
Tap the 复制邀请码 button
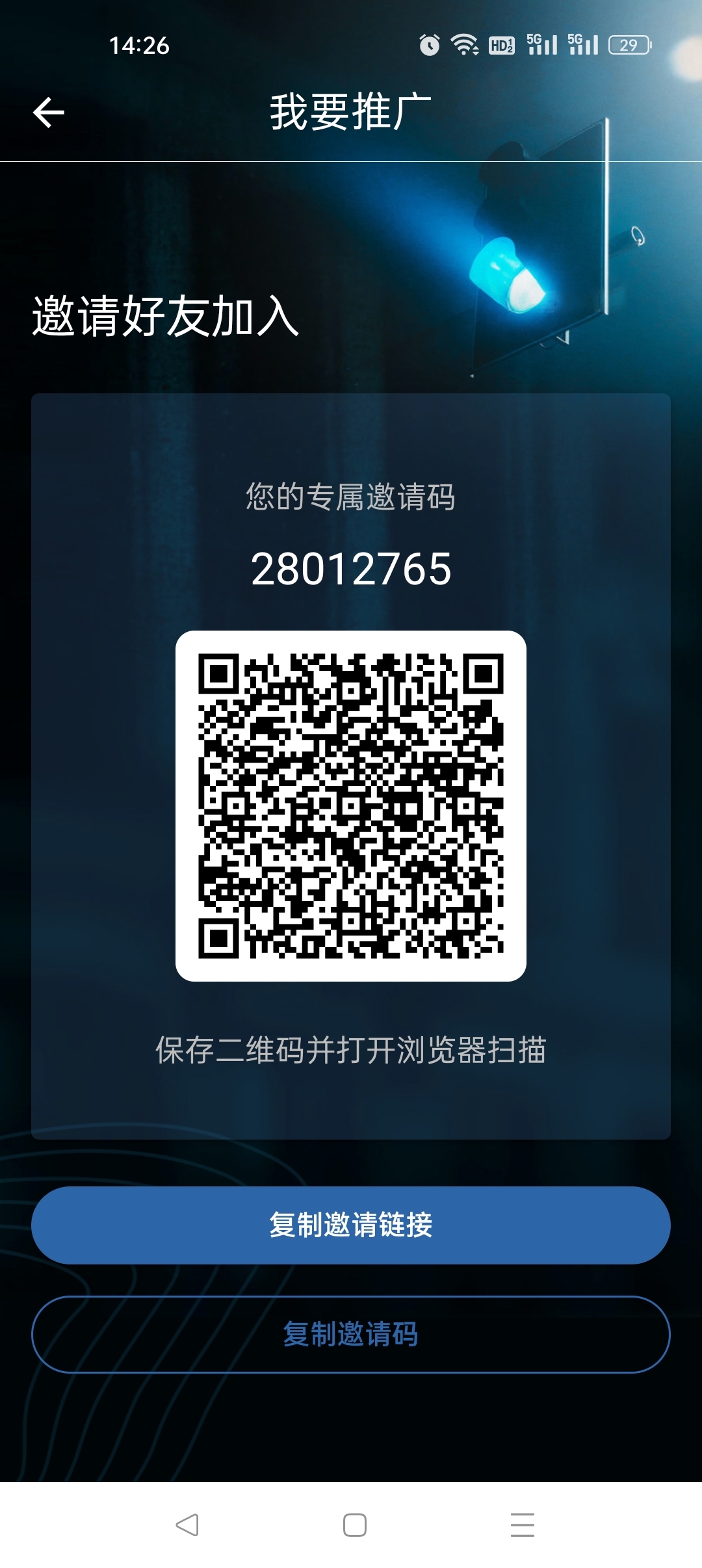(351, 1334)
